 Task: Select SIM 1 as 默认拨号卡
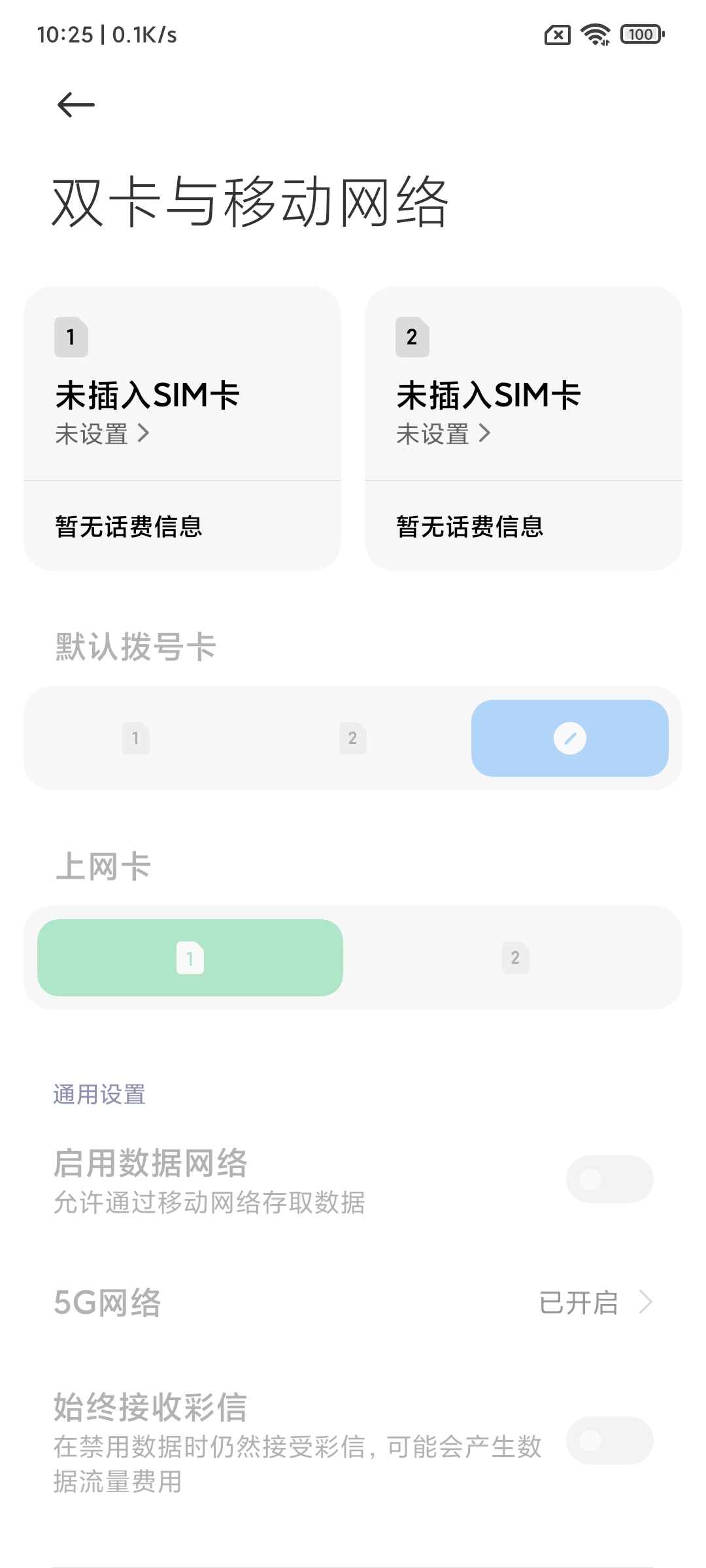click(x=136, y=738)
